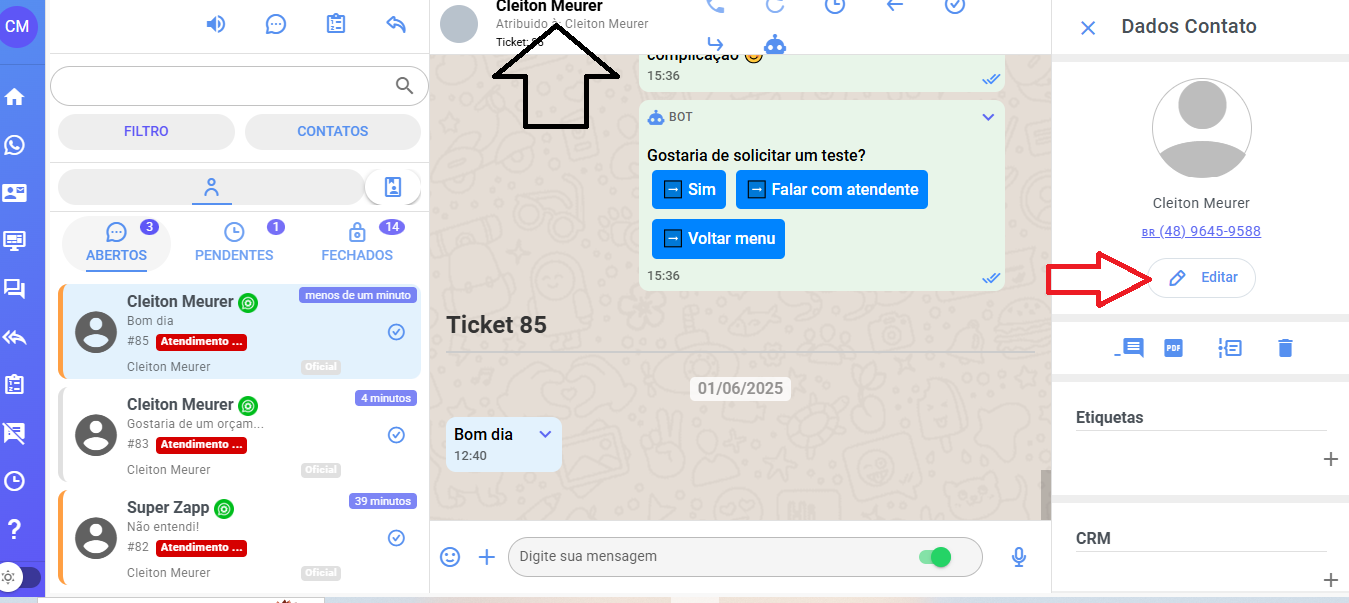Open the FILTRO button

146,132
